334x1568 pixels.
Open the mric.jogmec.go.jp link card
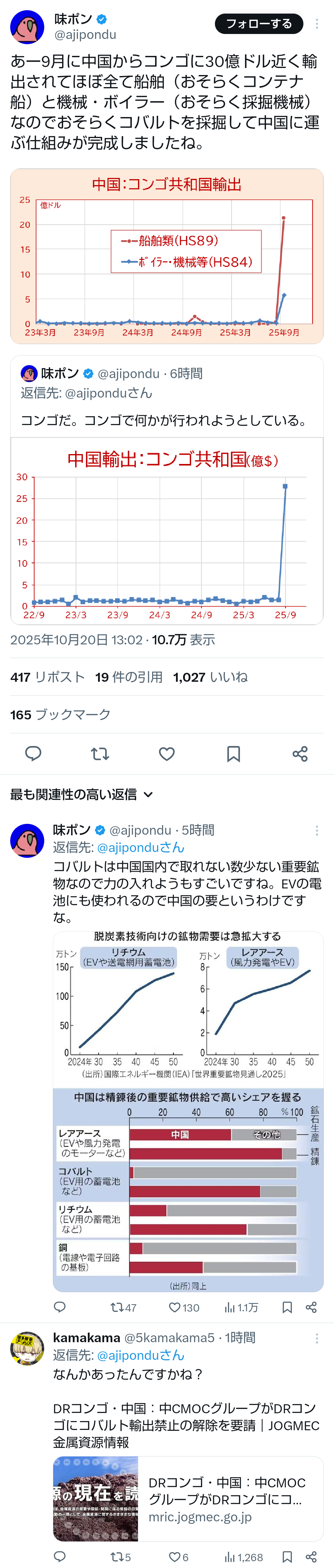[188, 1498]
